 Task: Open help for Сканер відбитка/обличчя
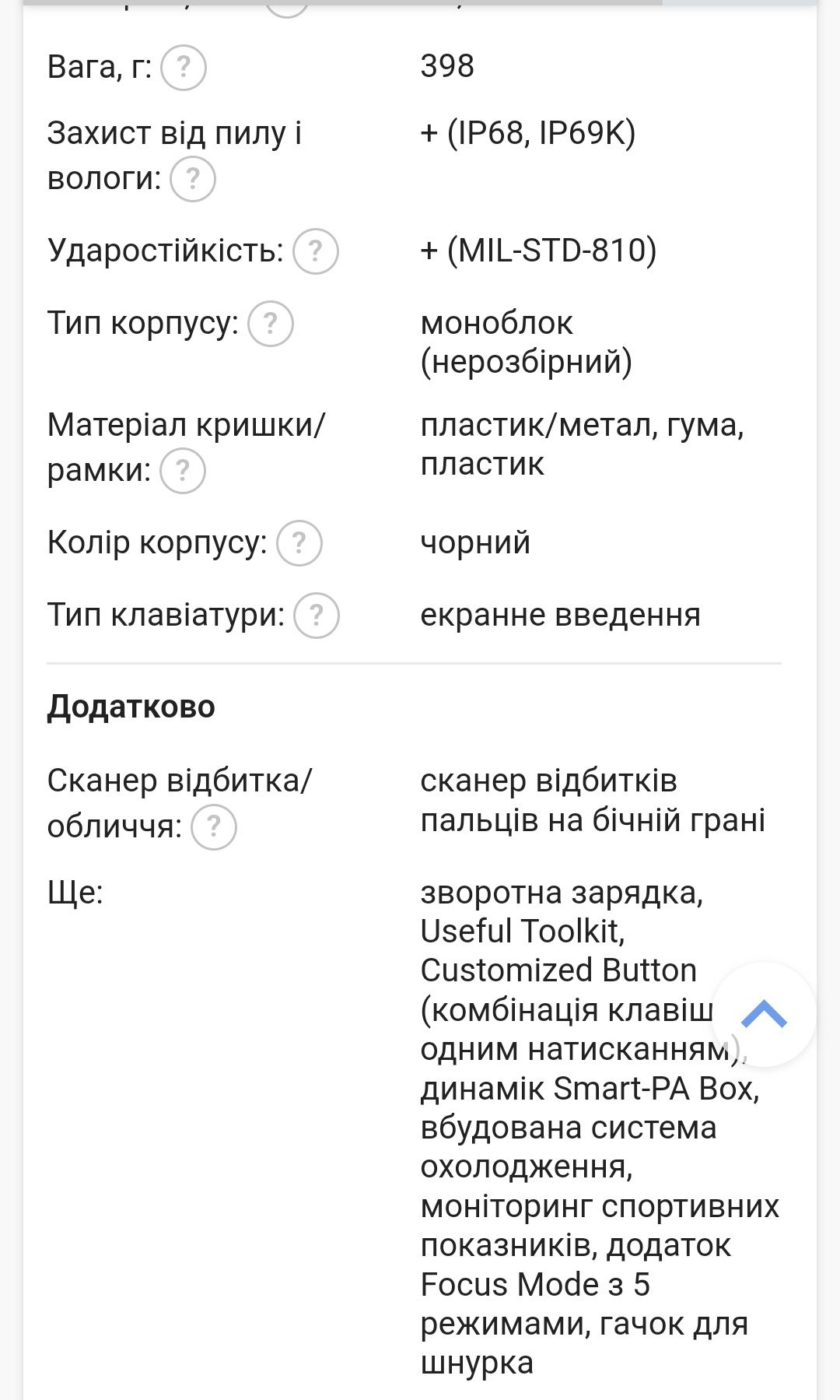pyautogui.click(x=214, y=826)
